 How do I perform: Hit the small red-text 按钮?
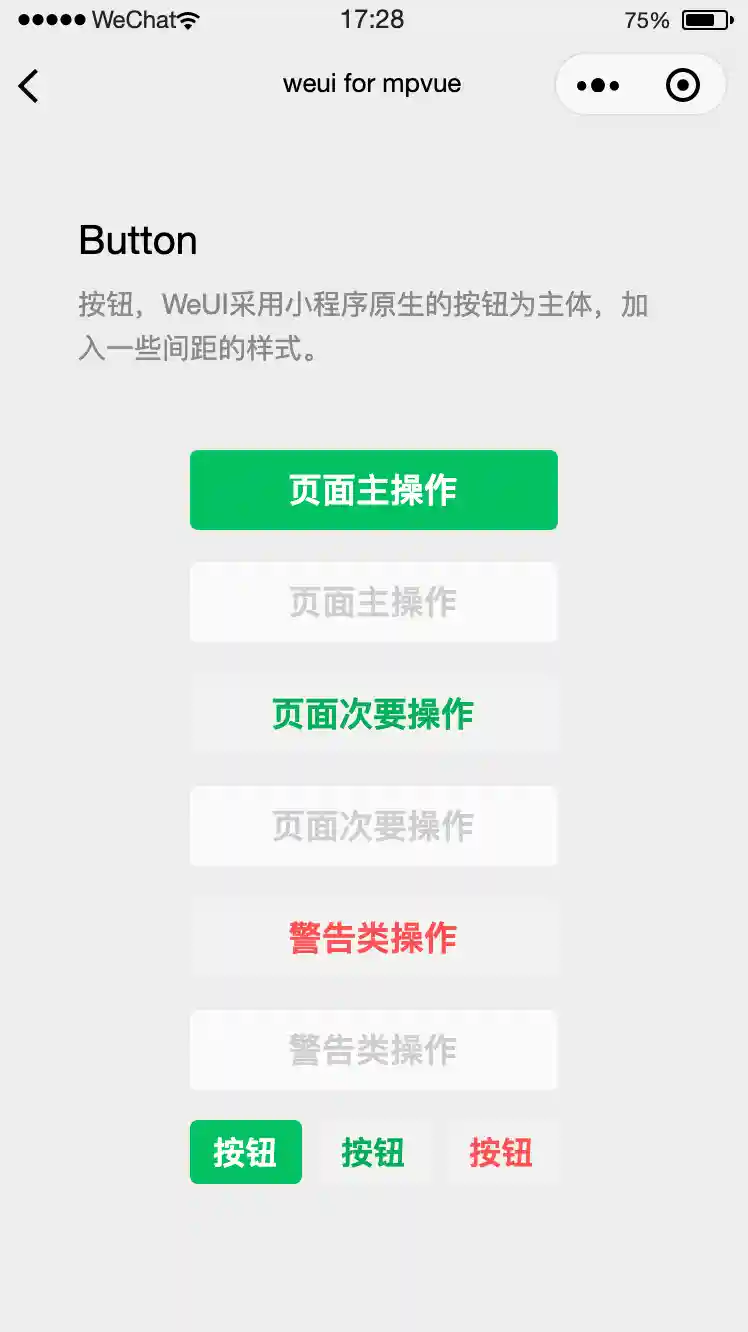pyautogui.click(x=501, y=1152)
